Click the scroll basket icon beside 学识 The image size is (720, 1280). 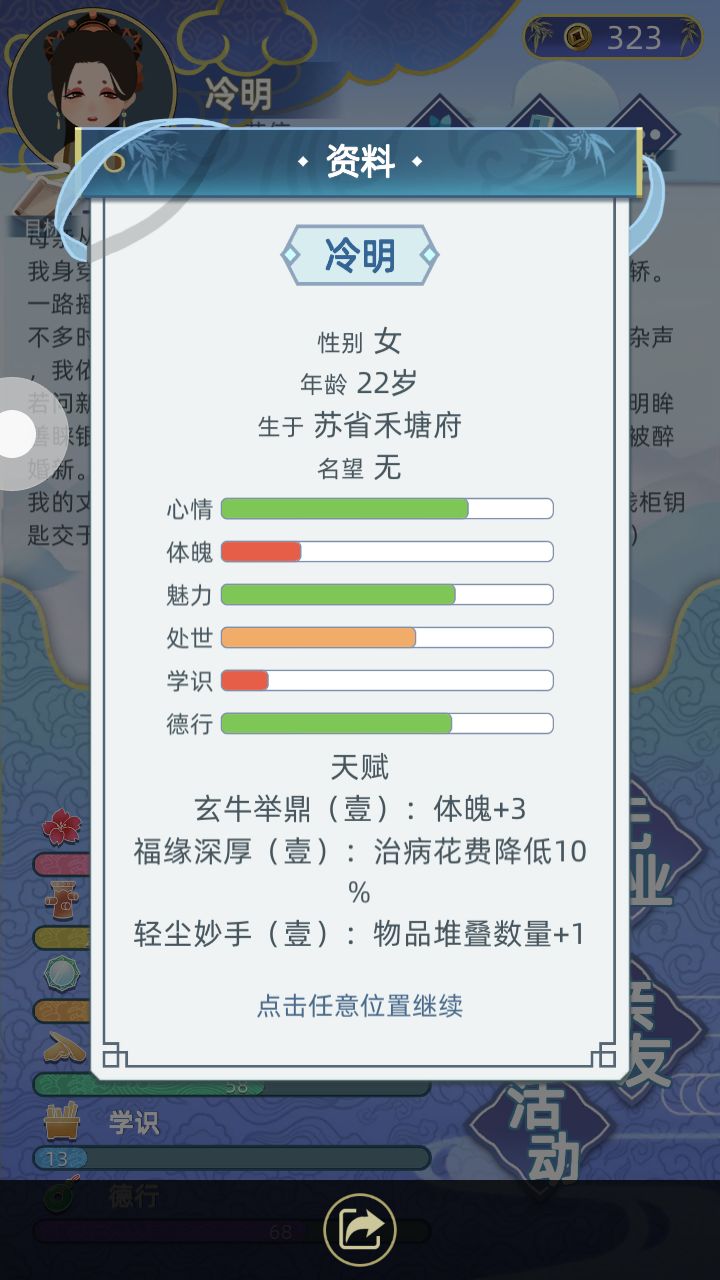click(x=60, y=1120)
